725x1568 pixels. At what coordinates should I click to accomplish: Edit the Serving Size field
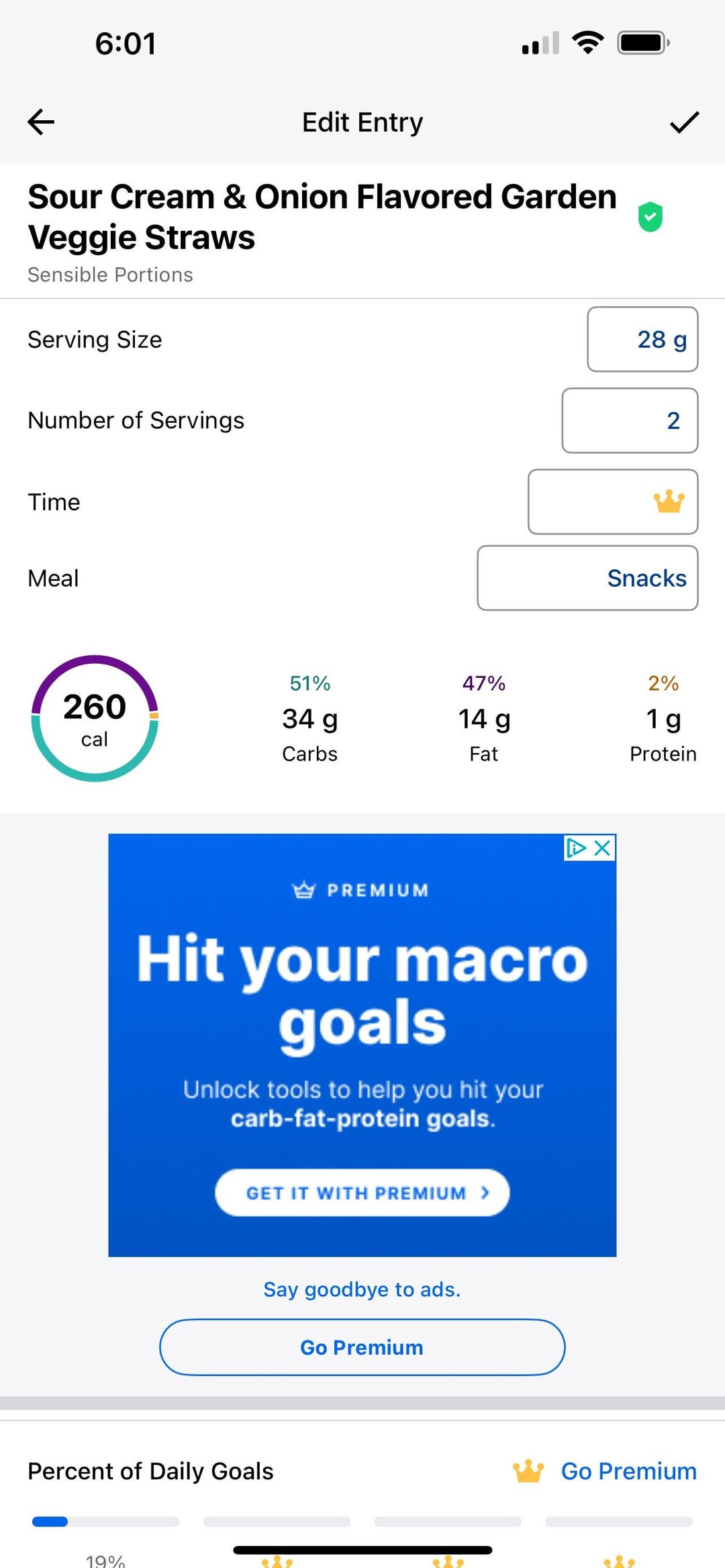pos(642,340)
